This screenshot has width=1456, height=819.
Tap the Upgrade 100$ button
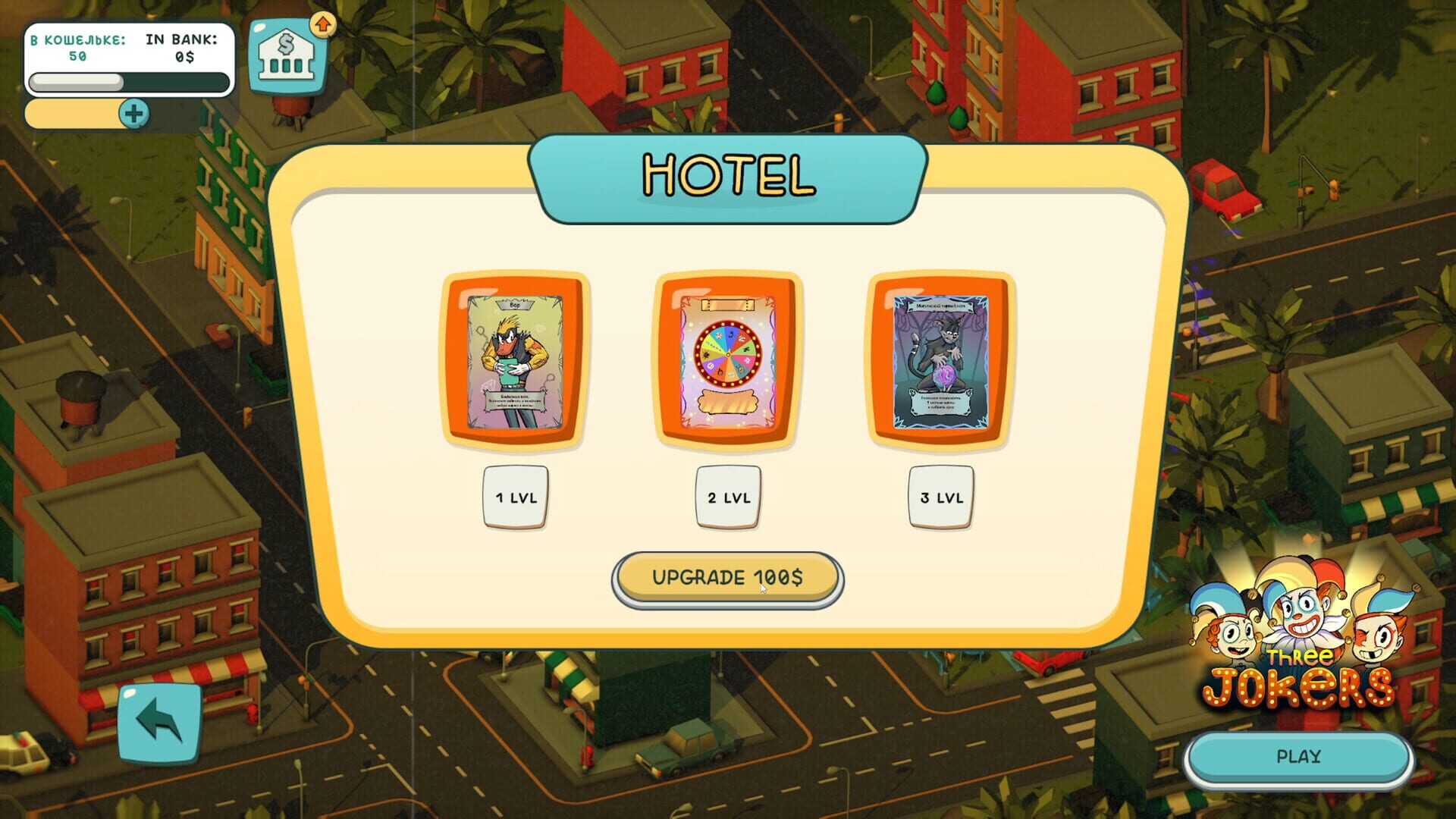pos(727,579)
